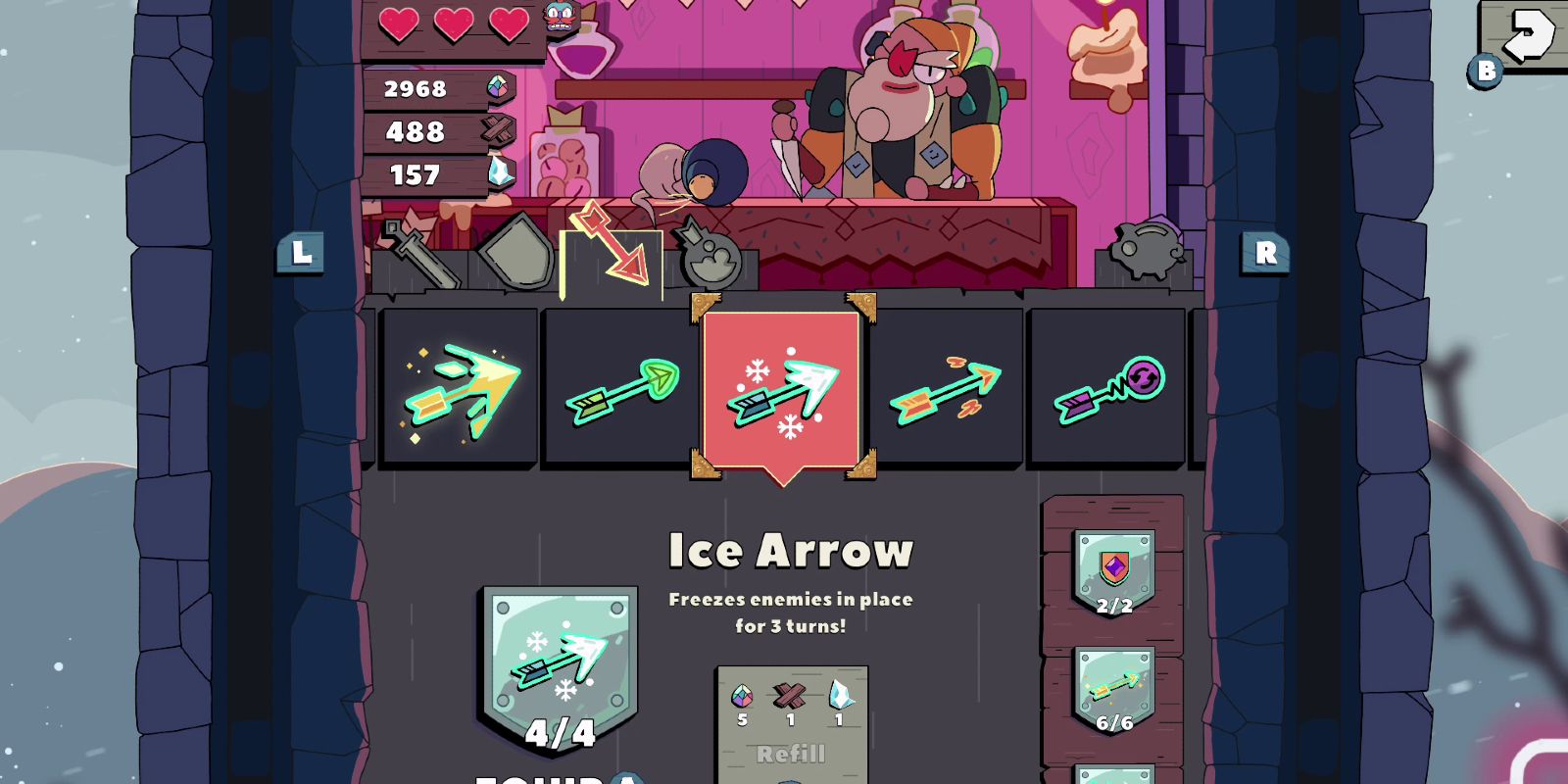This screenshot has width=1568, height=784.
Task: Select the Ice Arrow item
Action: coord(783,389)
